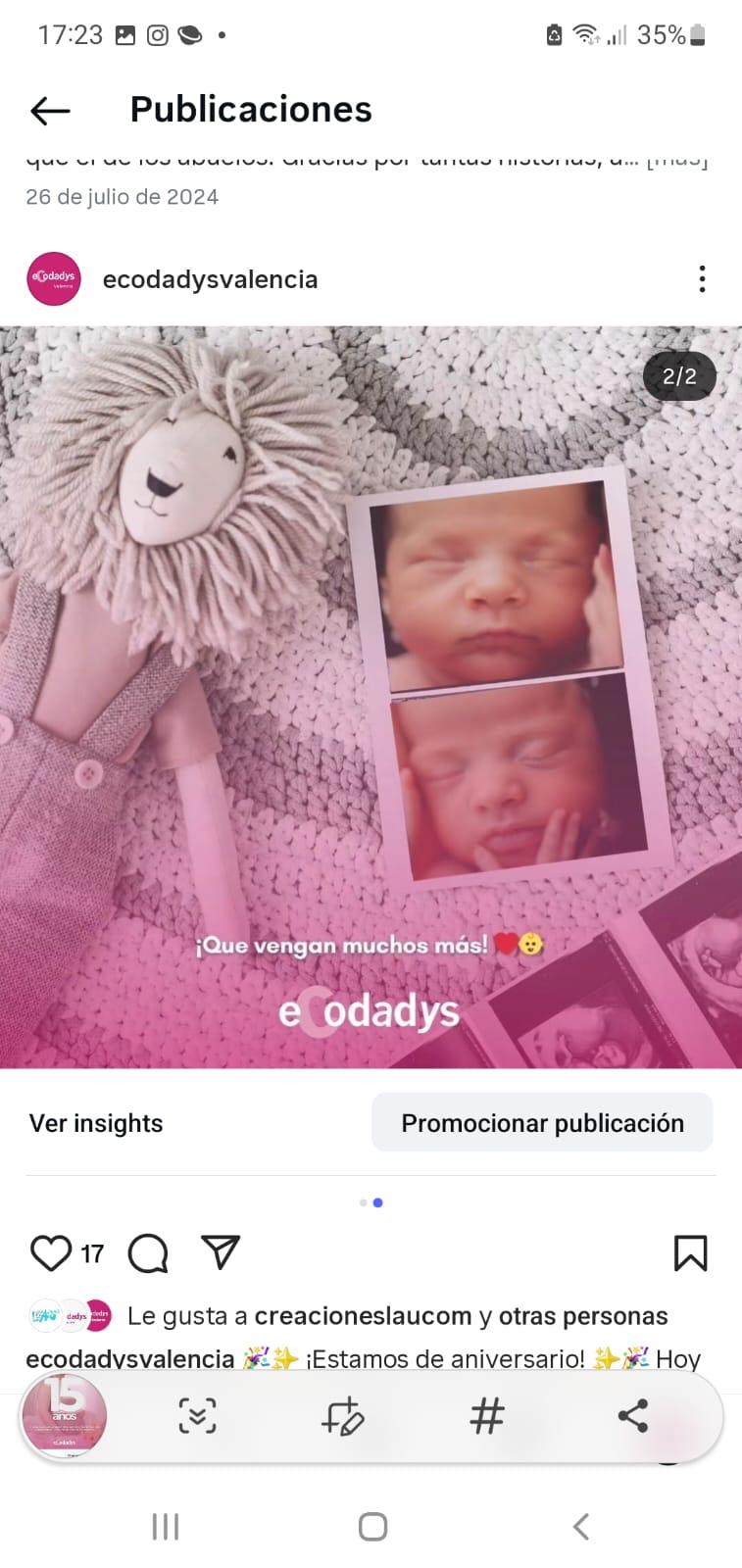742x1568 pixels.
Task: View otras personas who liked
Action: click(583, 1316)
